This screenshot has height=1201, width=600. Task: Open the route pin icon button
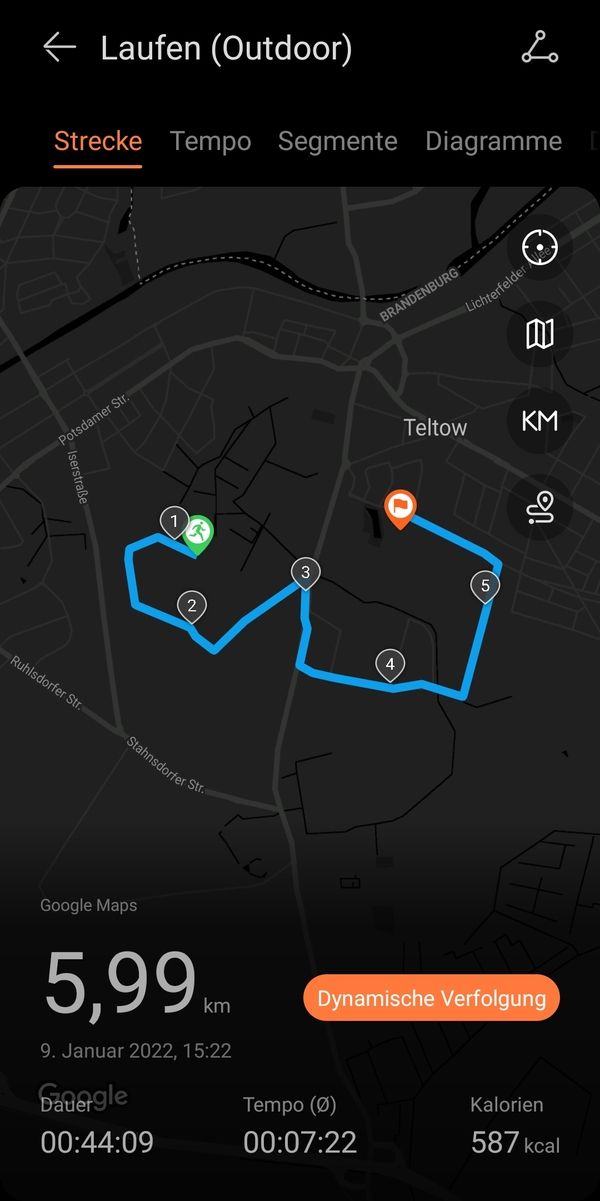click(540, 507)
